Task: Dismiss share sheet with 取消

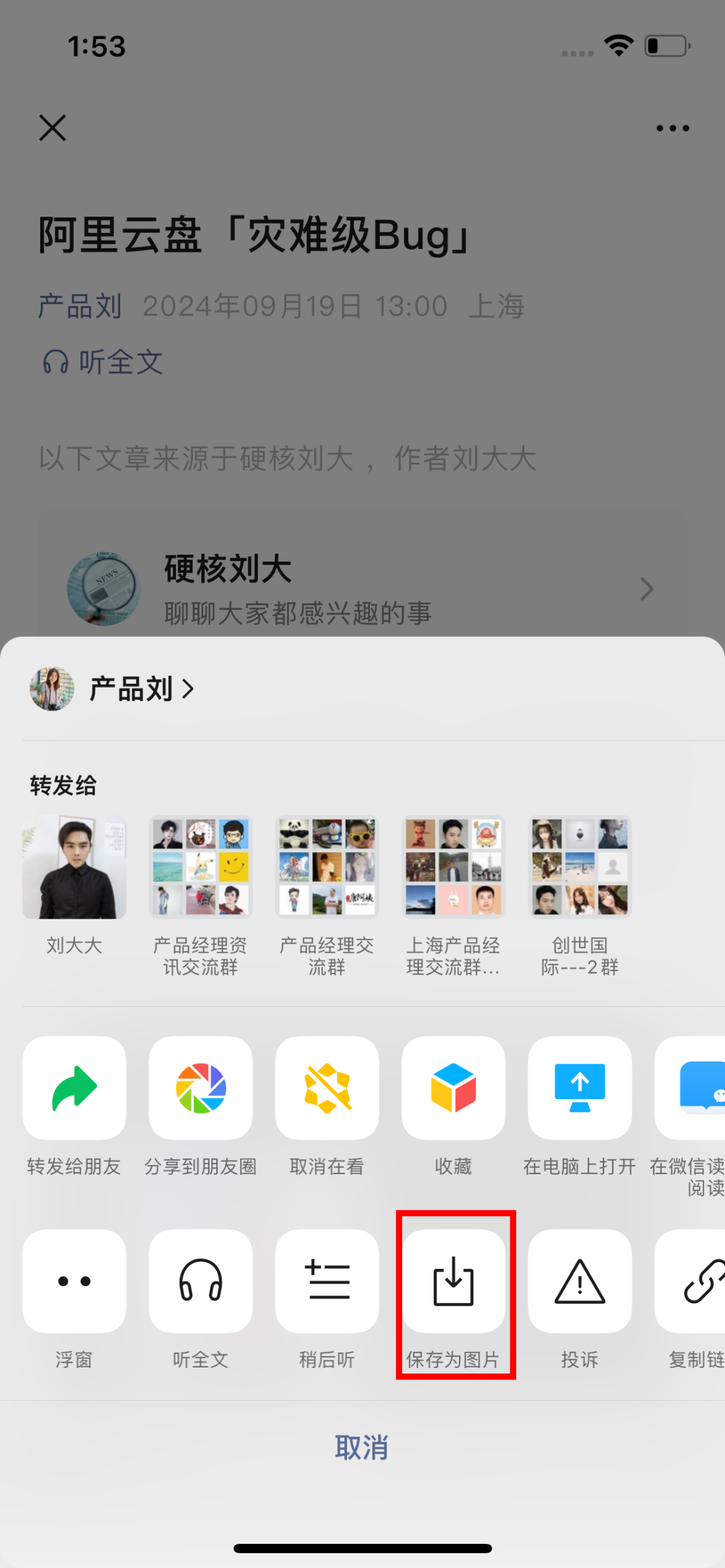Action: coord(362,1448)
